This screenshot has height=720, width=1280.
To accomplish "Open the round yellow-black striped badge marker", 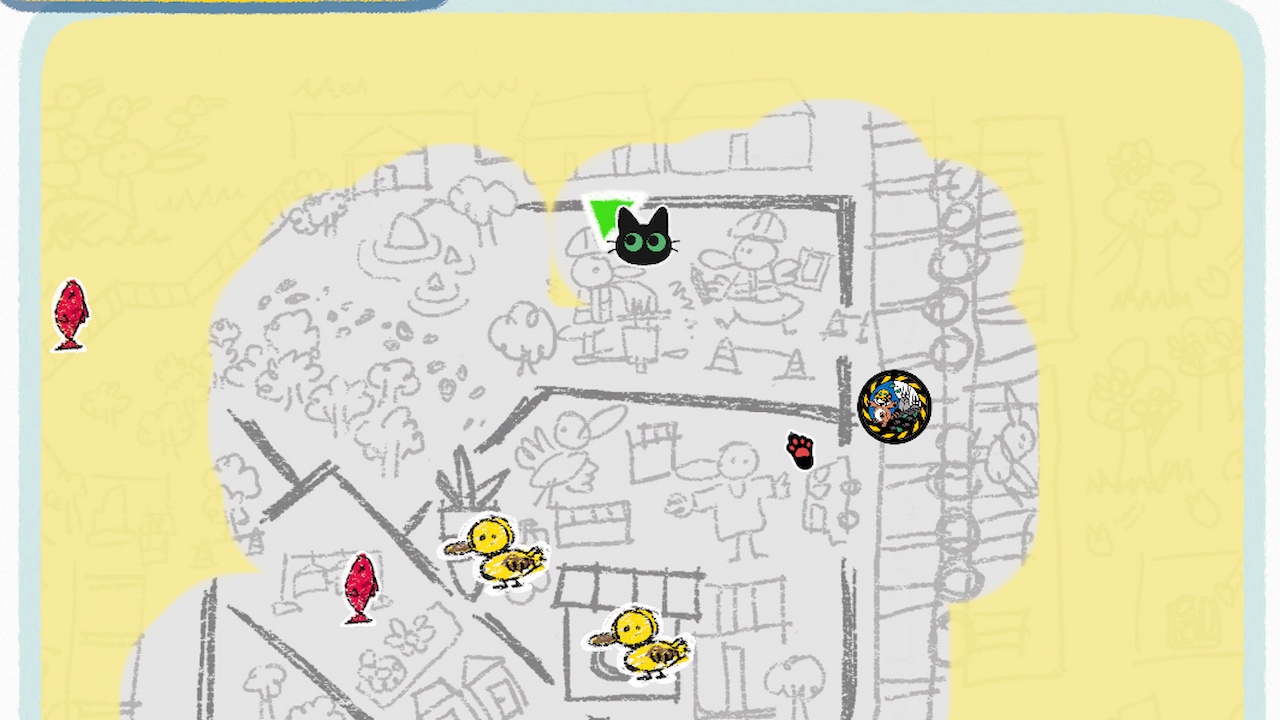I will click(894, 406).
